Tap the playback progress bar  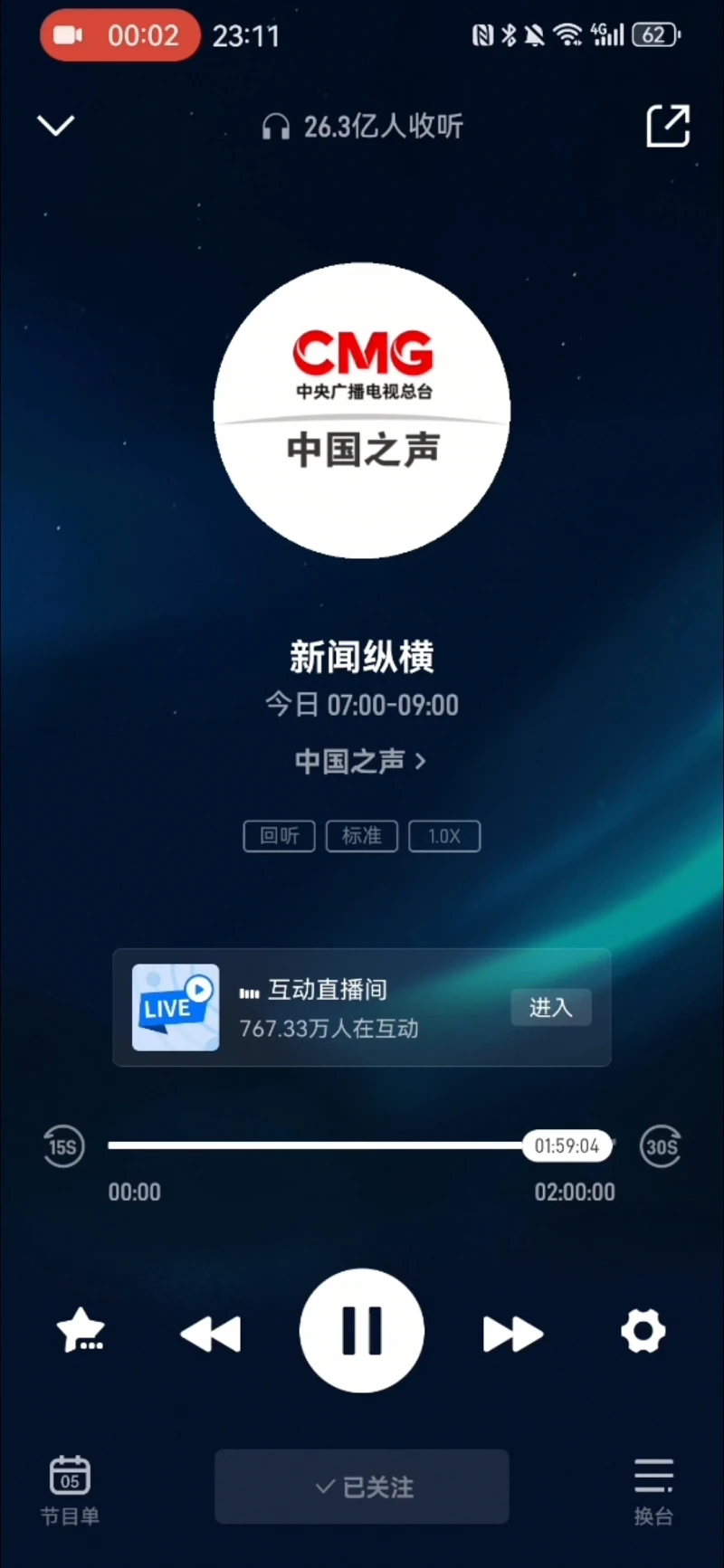click(x=317, y=1145)
